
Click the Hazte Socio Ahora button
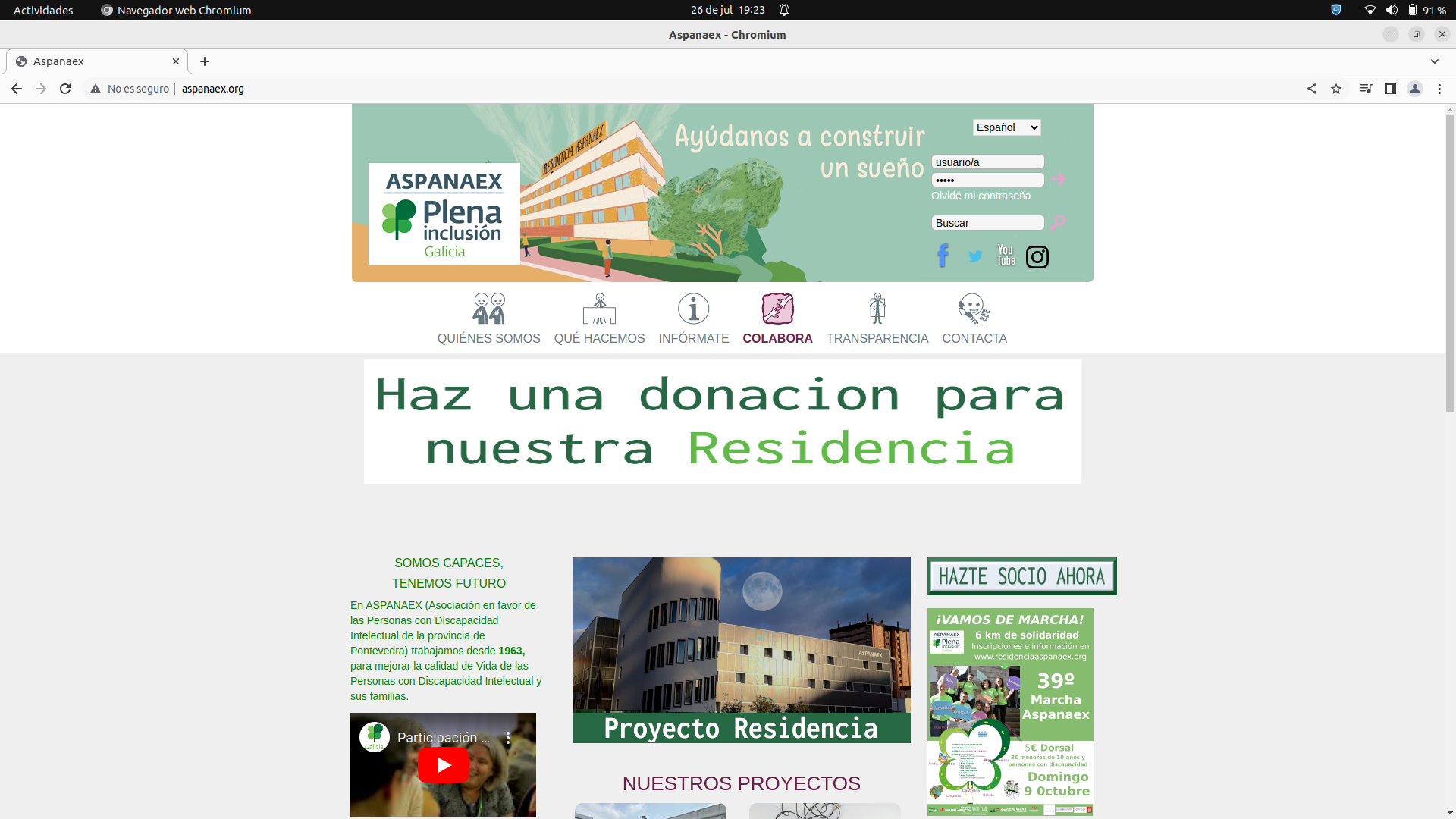(1021, 576)
